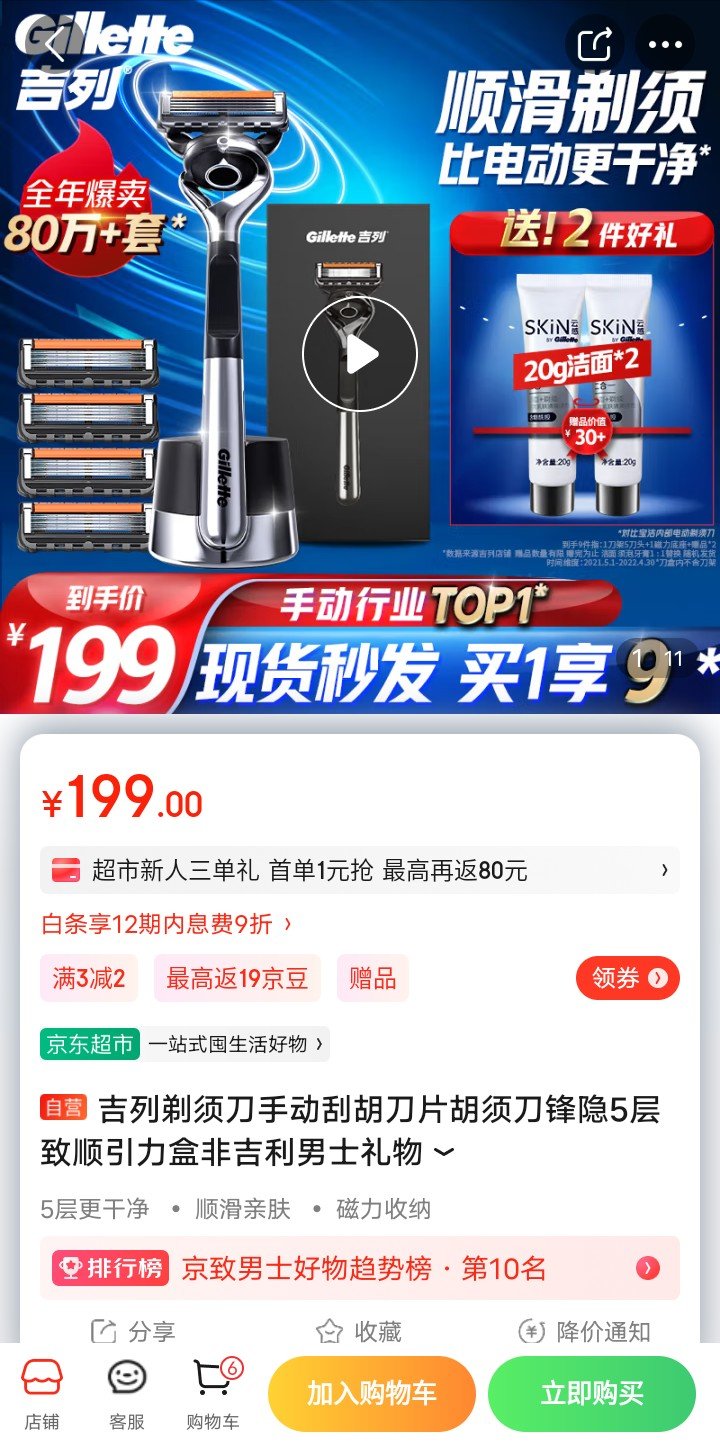This screenshot has height=1443, width=720.
Task: Open the 赠品 gift chip
Action: tap(373, 978)
